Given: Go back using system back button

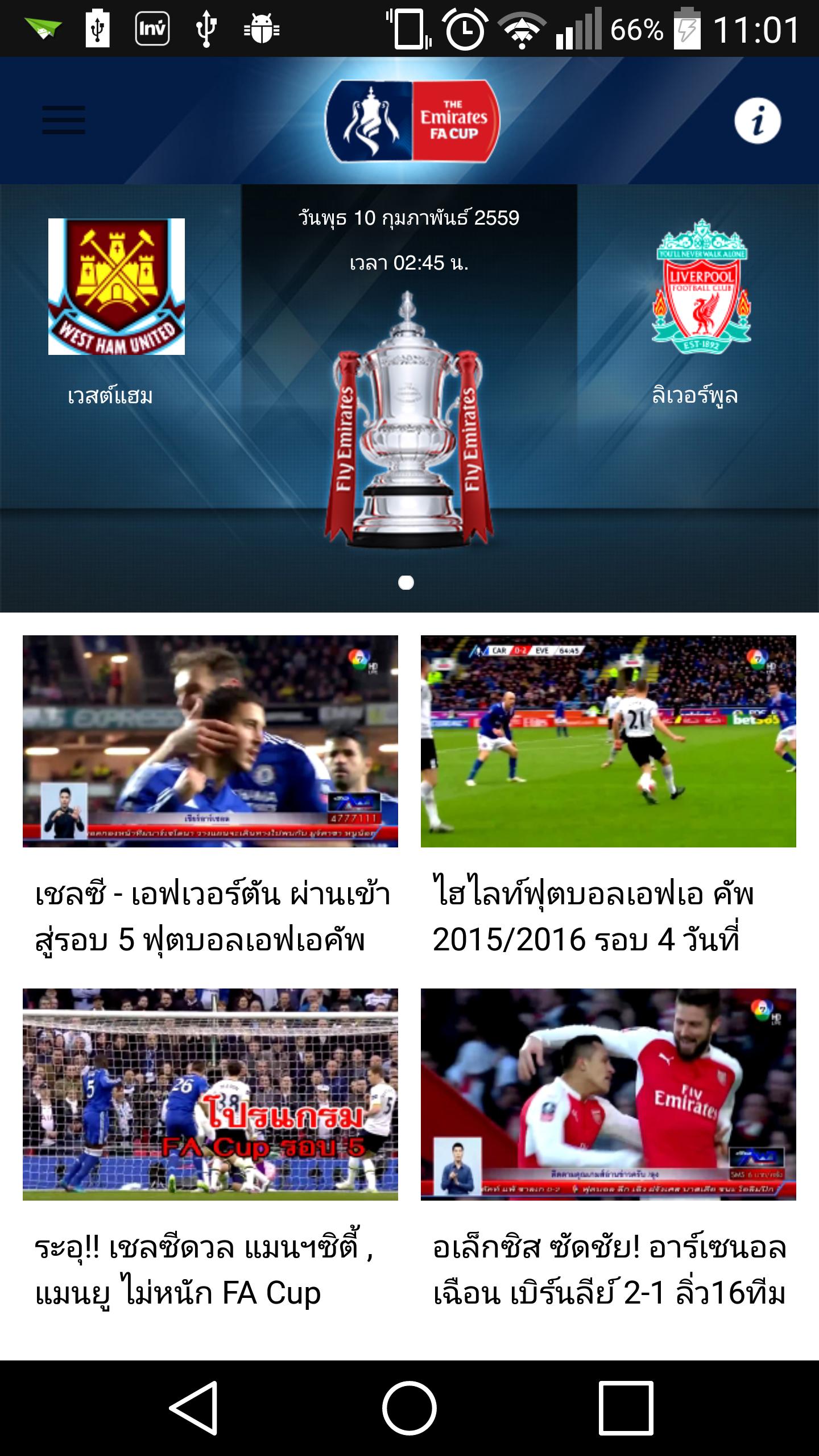Looking at the screenshot, I should click(193, 1408).
